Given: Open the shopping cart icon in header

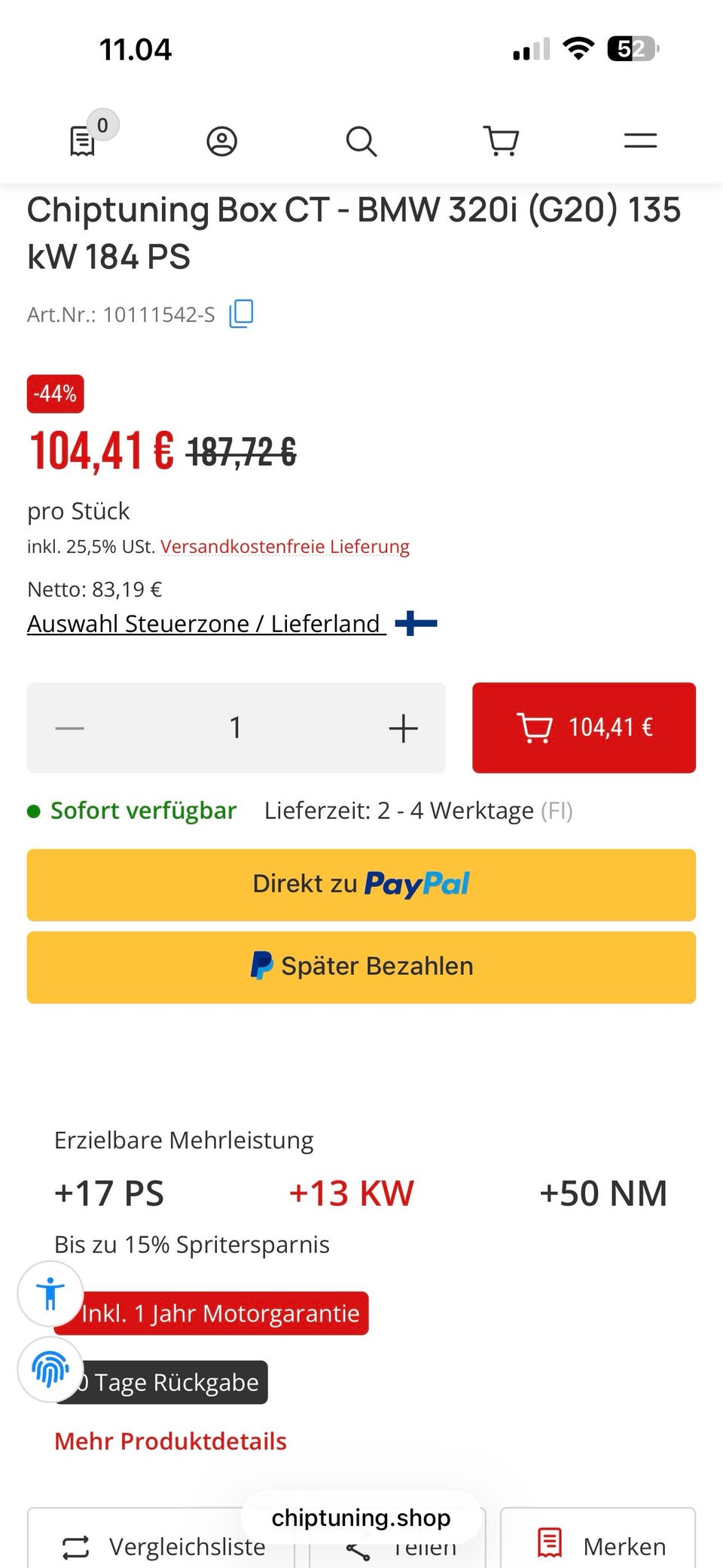Looking at the screenshot, I should pos(501,141).
